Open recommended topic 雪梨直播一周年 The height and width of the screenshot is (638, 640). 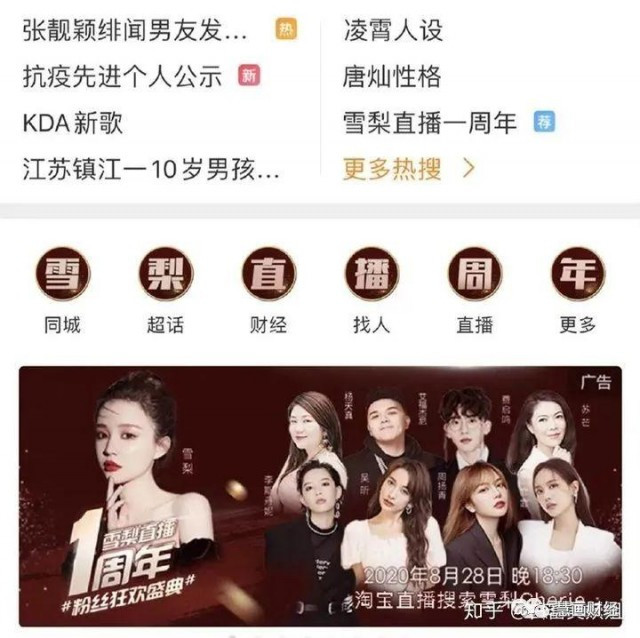(430, 122)
